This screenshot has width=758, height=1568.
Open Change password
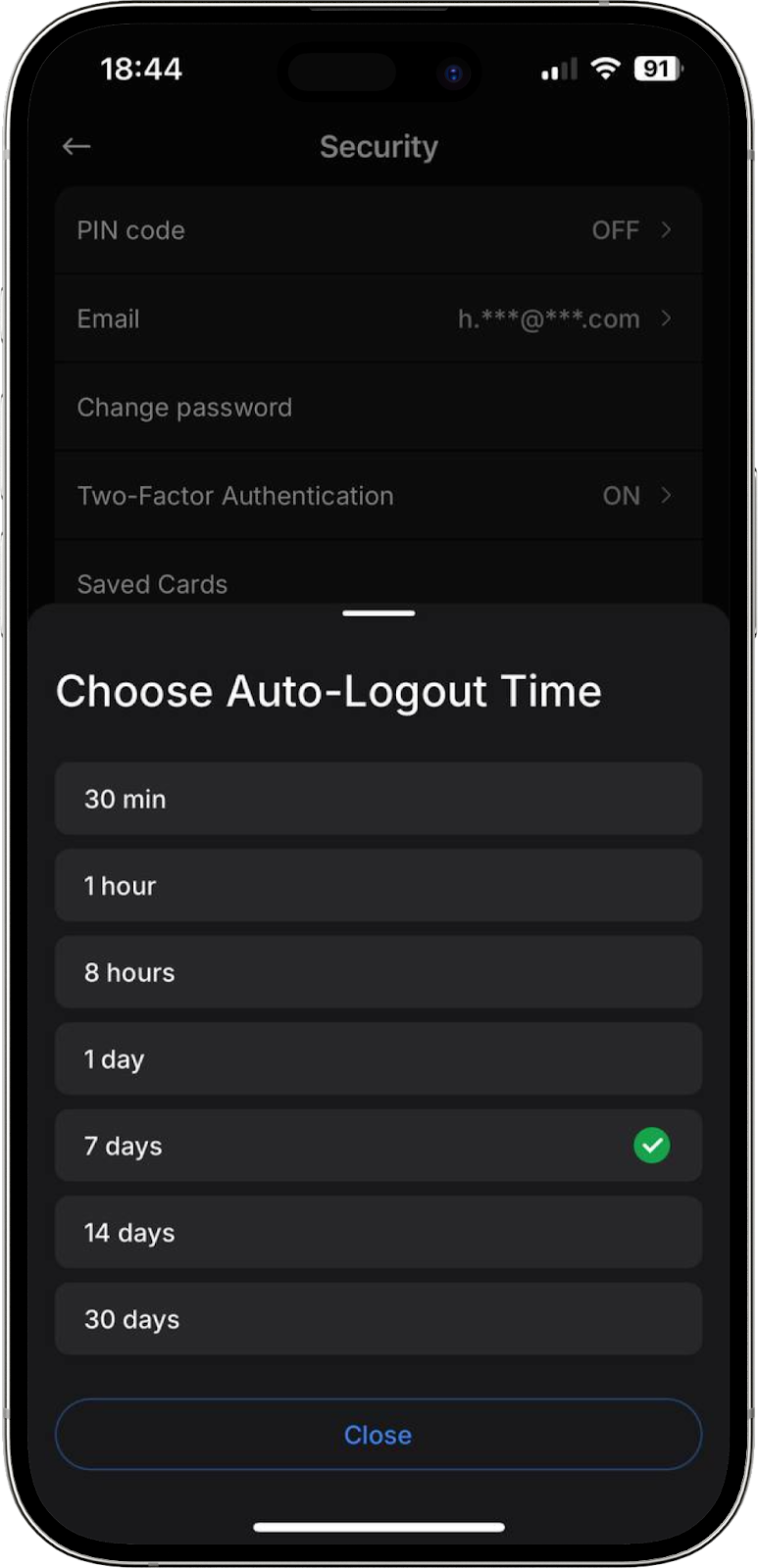tap(378, 408)
